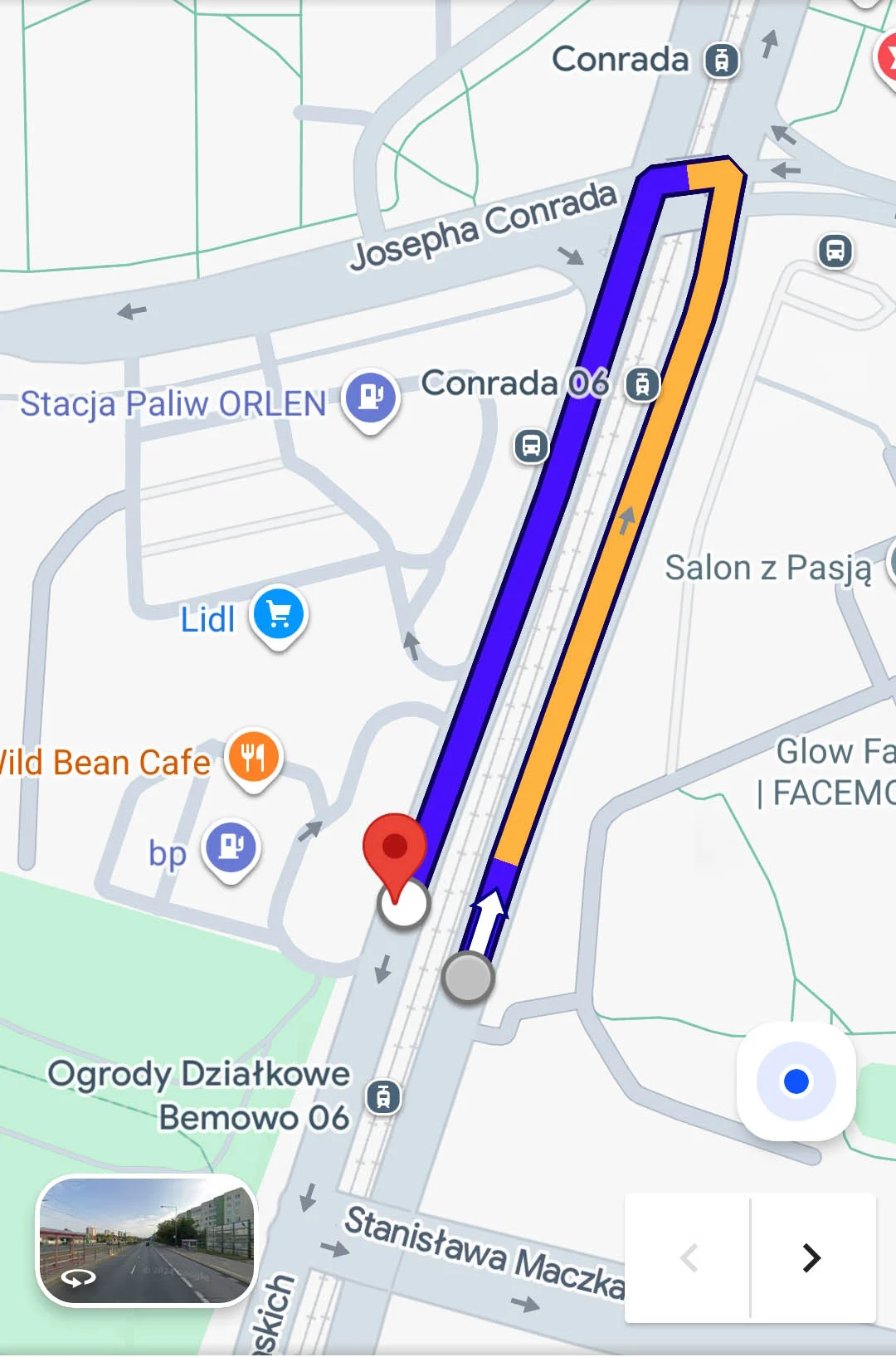Open the Conrada tram stop at top

coord(722,60)
